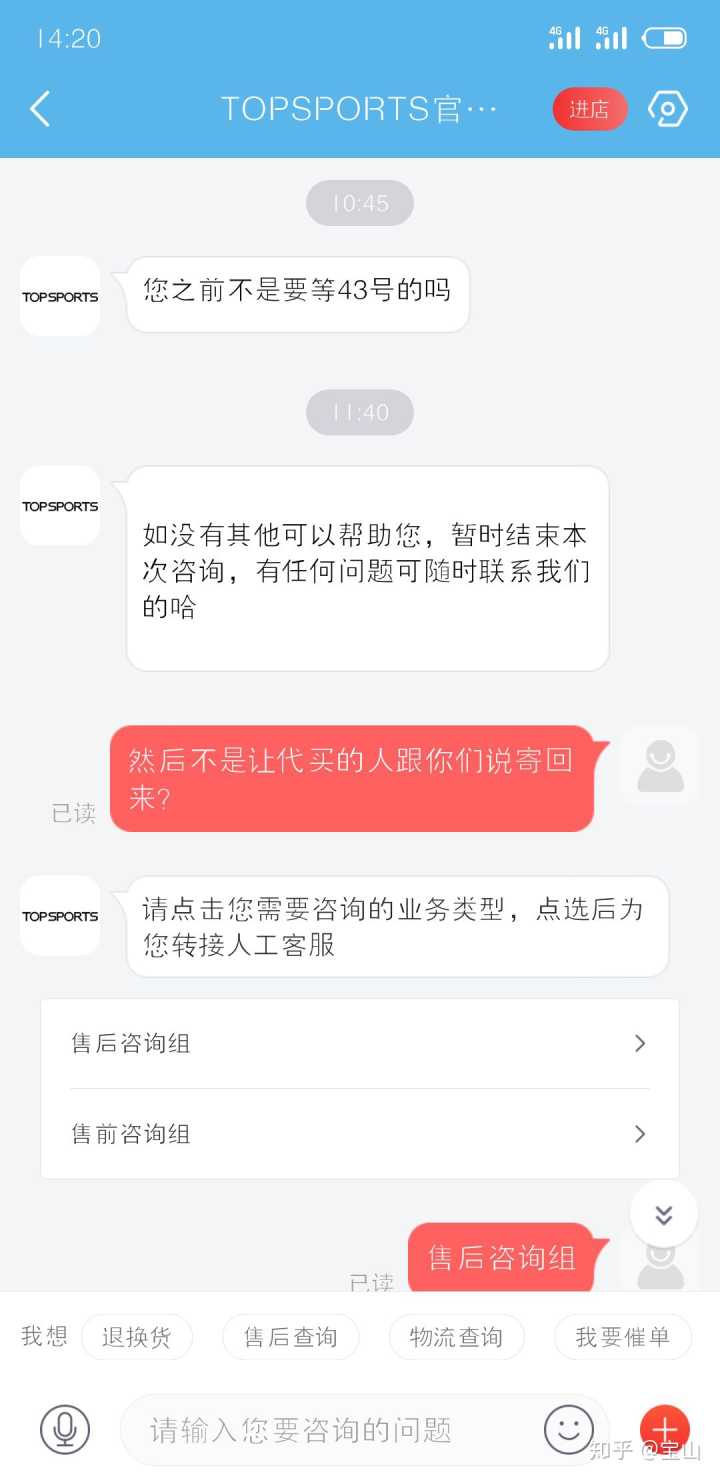Switch to voice input microphone
The image size is (720, 1480).
click(65, 1429)
